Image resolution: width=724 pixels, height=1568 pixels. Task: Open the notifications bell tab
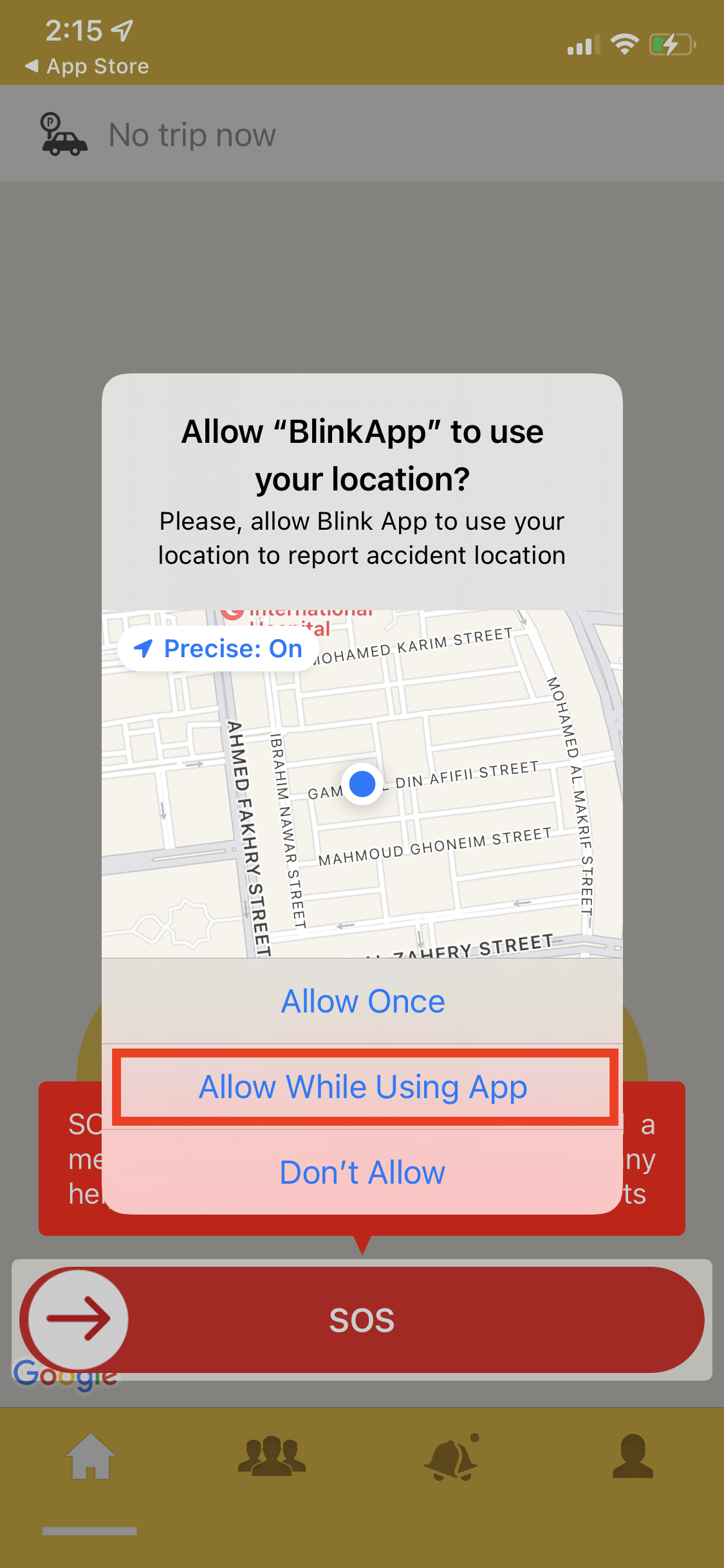(x=452, y=1456)
